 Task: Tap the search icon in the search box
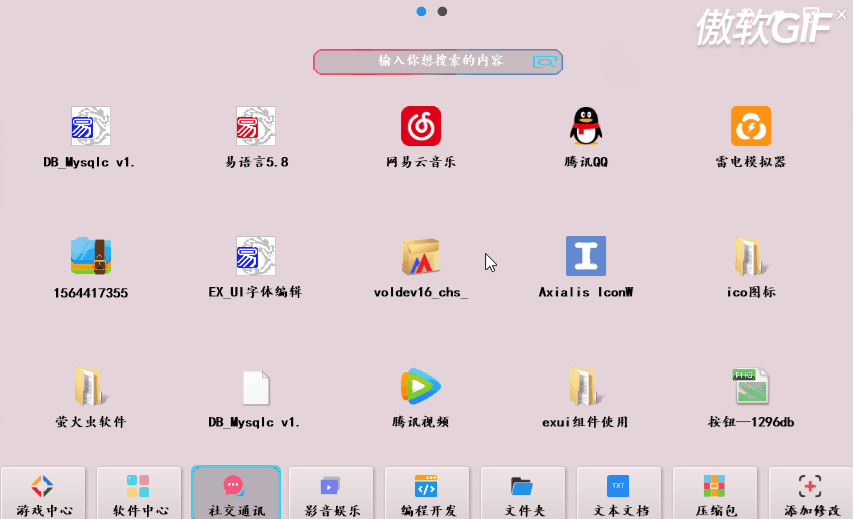click(544, 62)
